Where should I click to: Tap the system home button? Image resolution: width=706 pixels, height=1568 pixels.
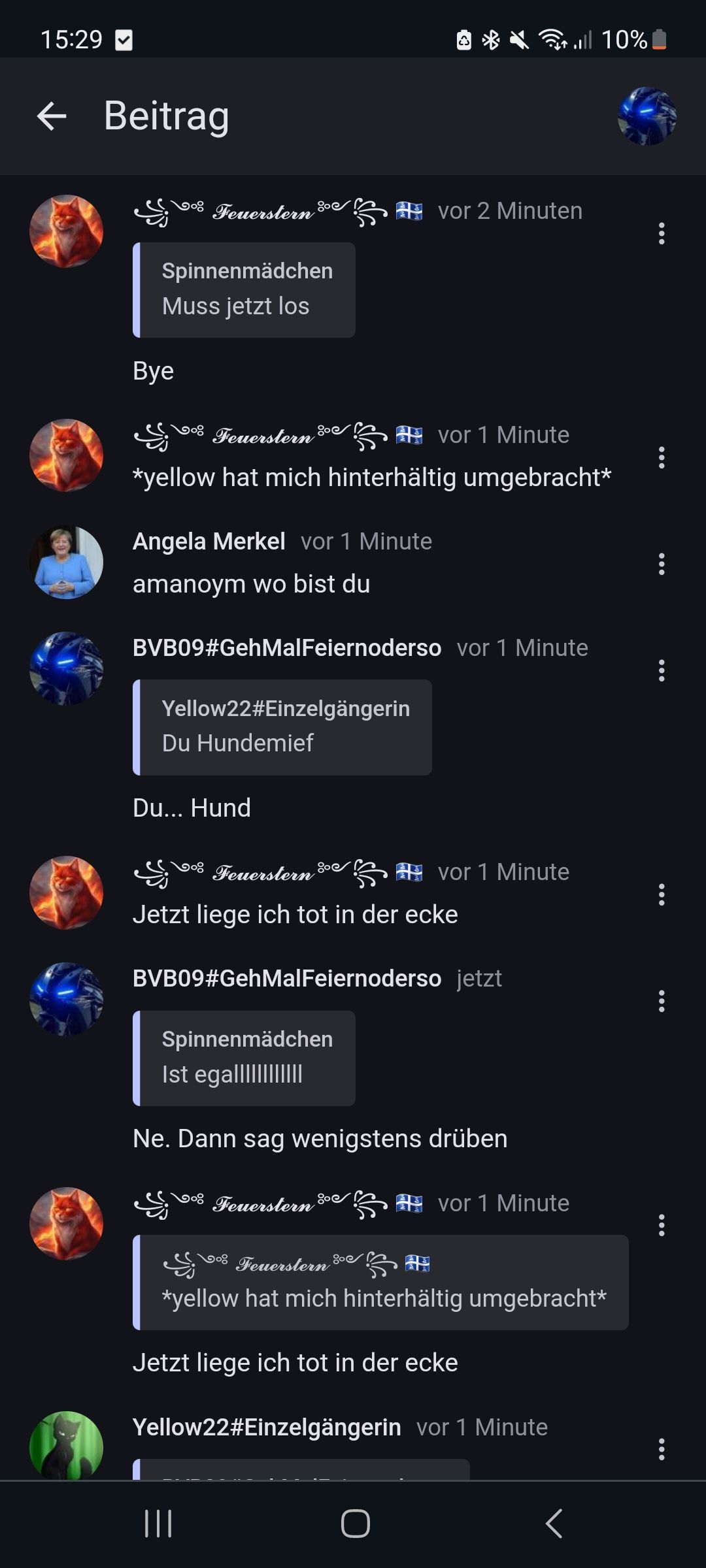(x=355, y=1524)
